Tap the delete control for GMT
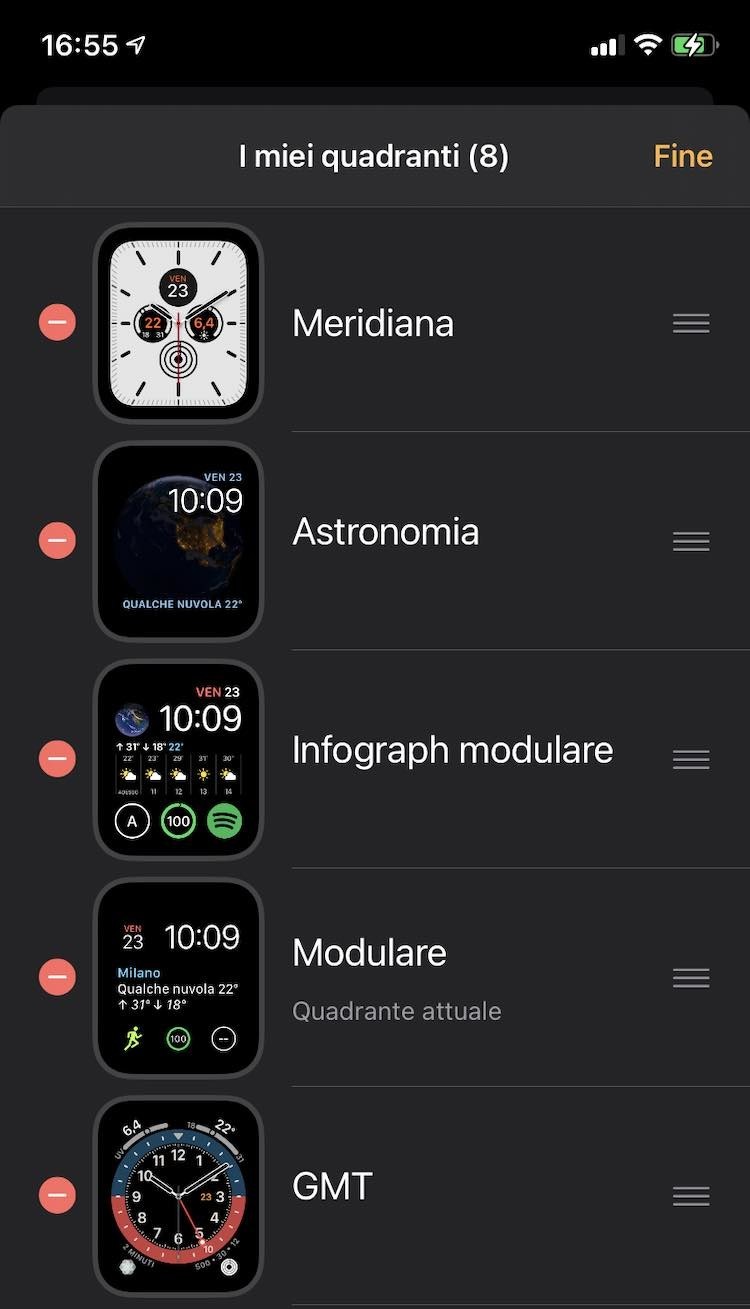 pos(57,1195)
